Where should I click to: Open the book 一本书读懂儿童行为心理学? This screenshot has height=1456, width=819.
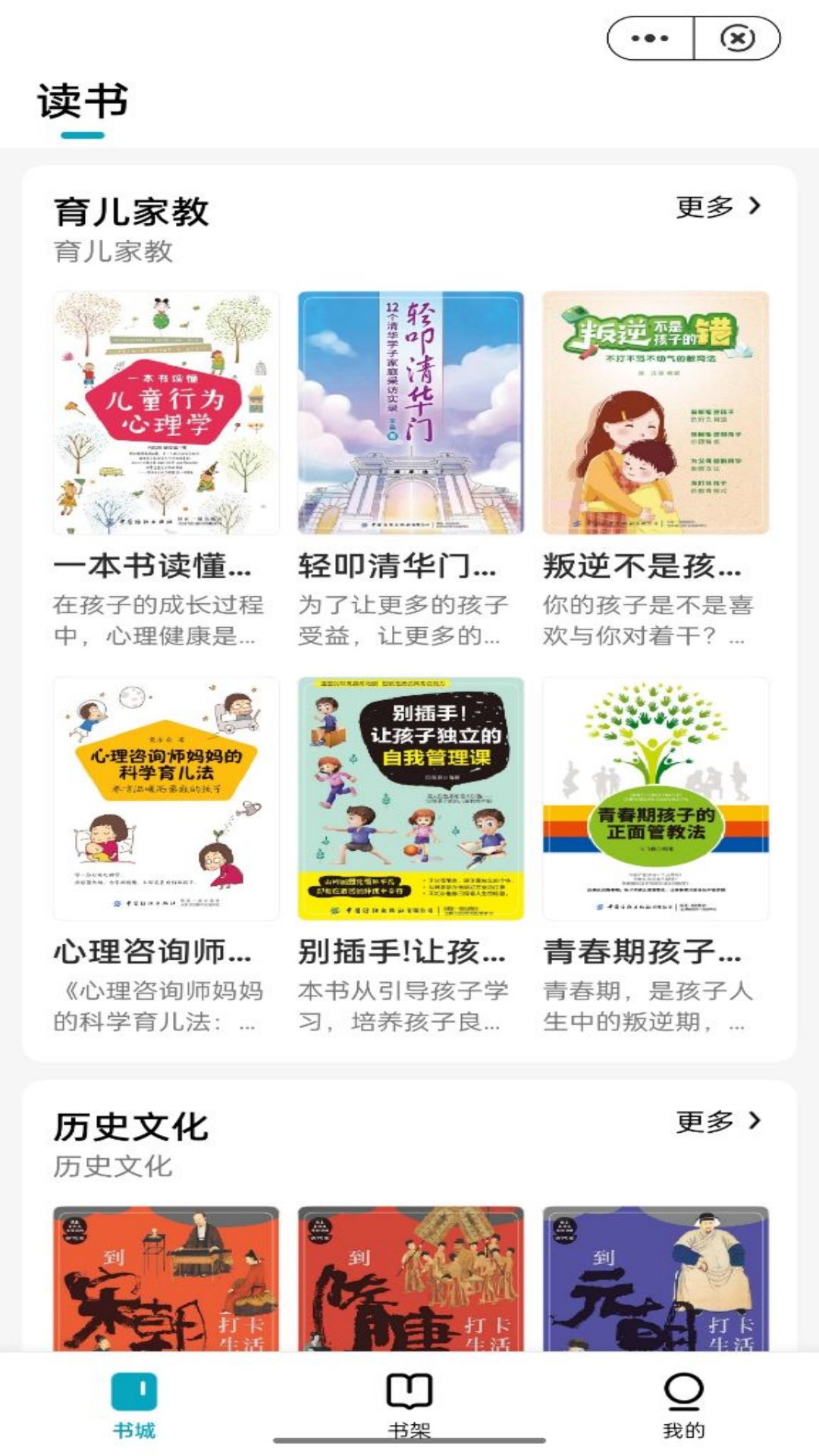(166, 413)
